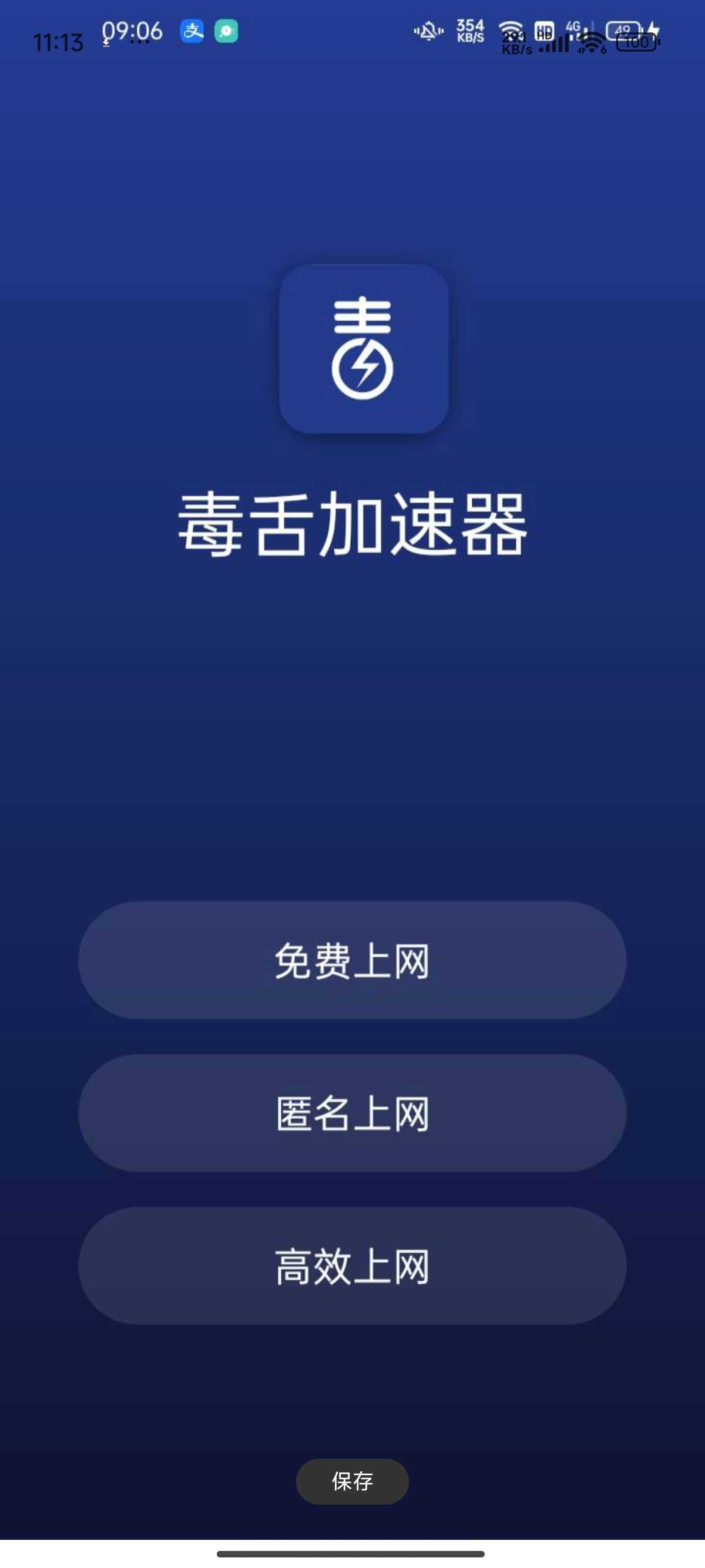Save with the 保存 button
This screenshot has width=705, height=1568.
(x=352, y=1481)
